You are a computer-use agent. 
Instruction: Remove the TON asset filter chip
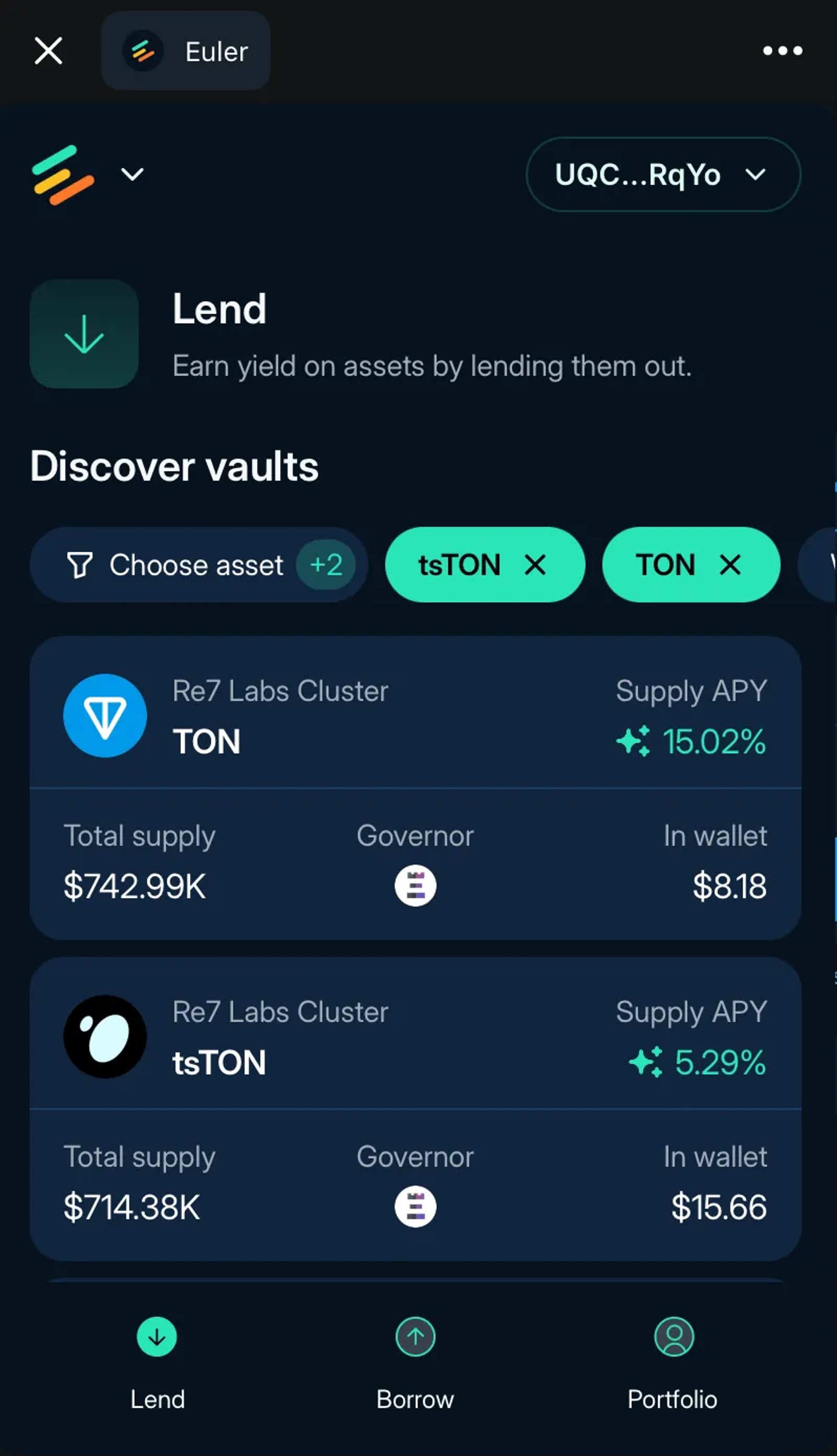[730, 565]
